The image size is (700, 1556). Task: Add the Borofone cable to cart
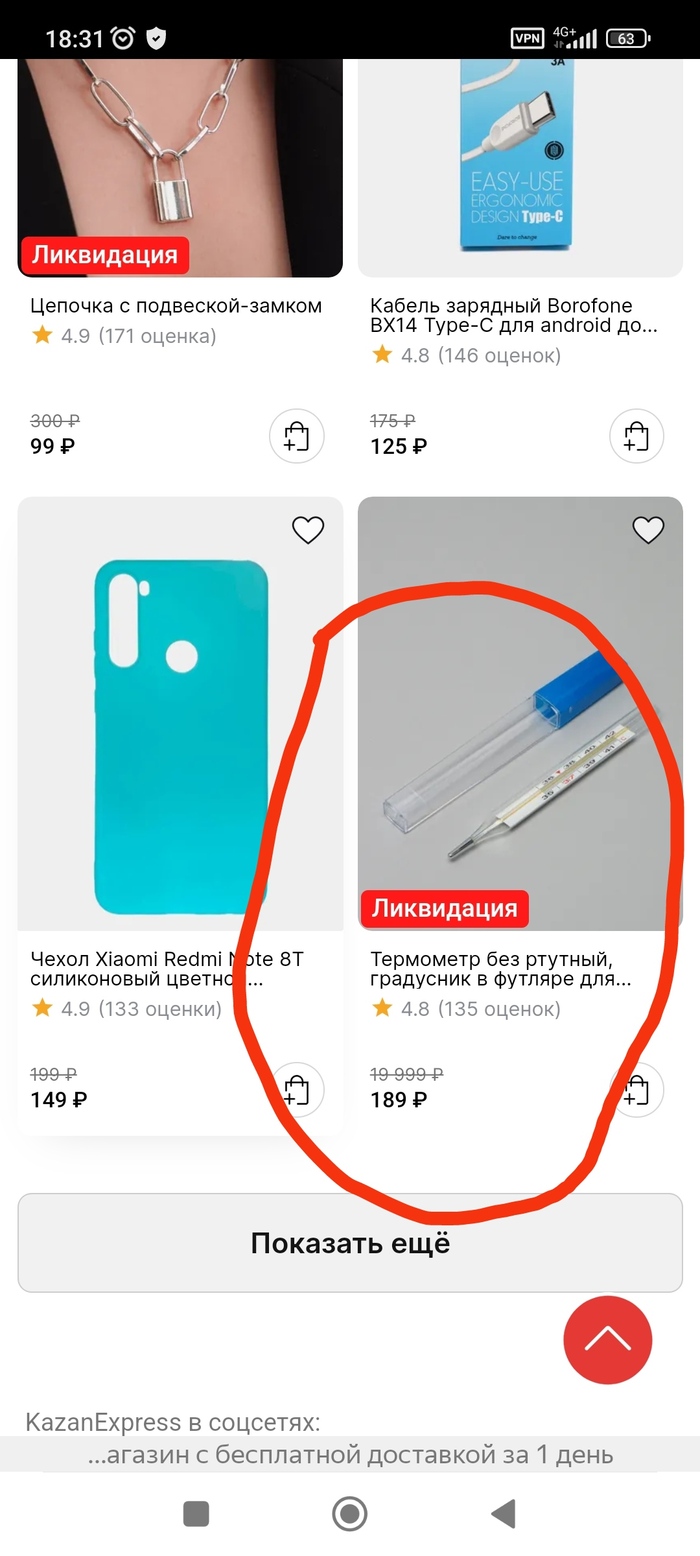[637, 437]
